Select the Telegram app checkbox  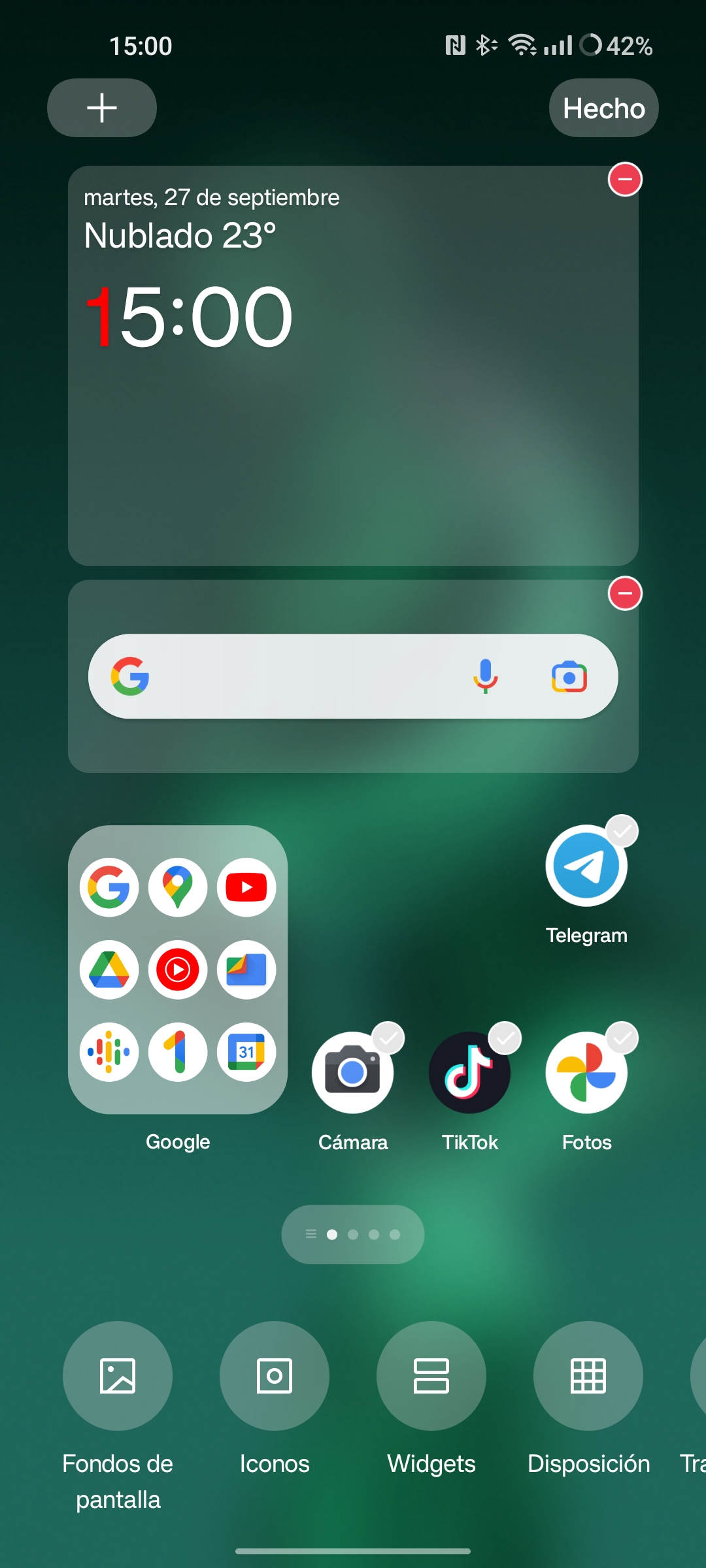[622, 831]
